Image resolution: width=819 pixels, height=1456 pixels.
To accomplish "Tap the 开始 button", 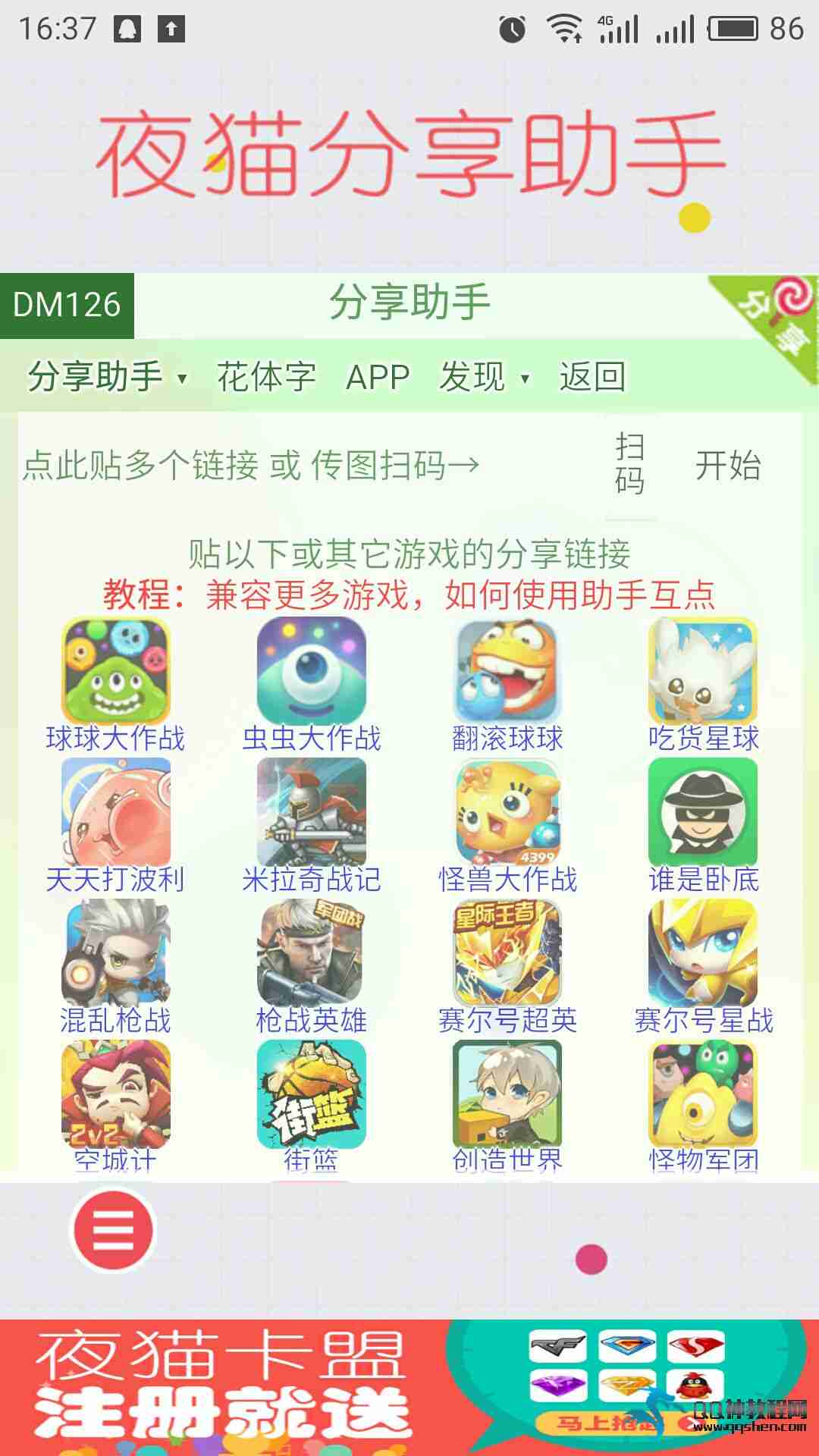I will 727,465.
